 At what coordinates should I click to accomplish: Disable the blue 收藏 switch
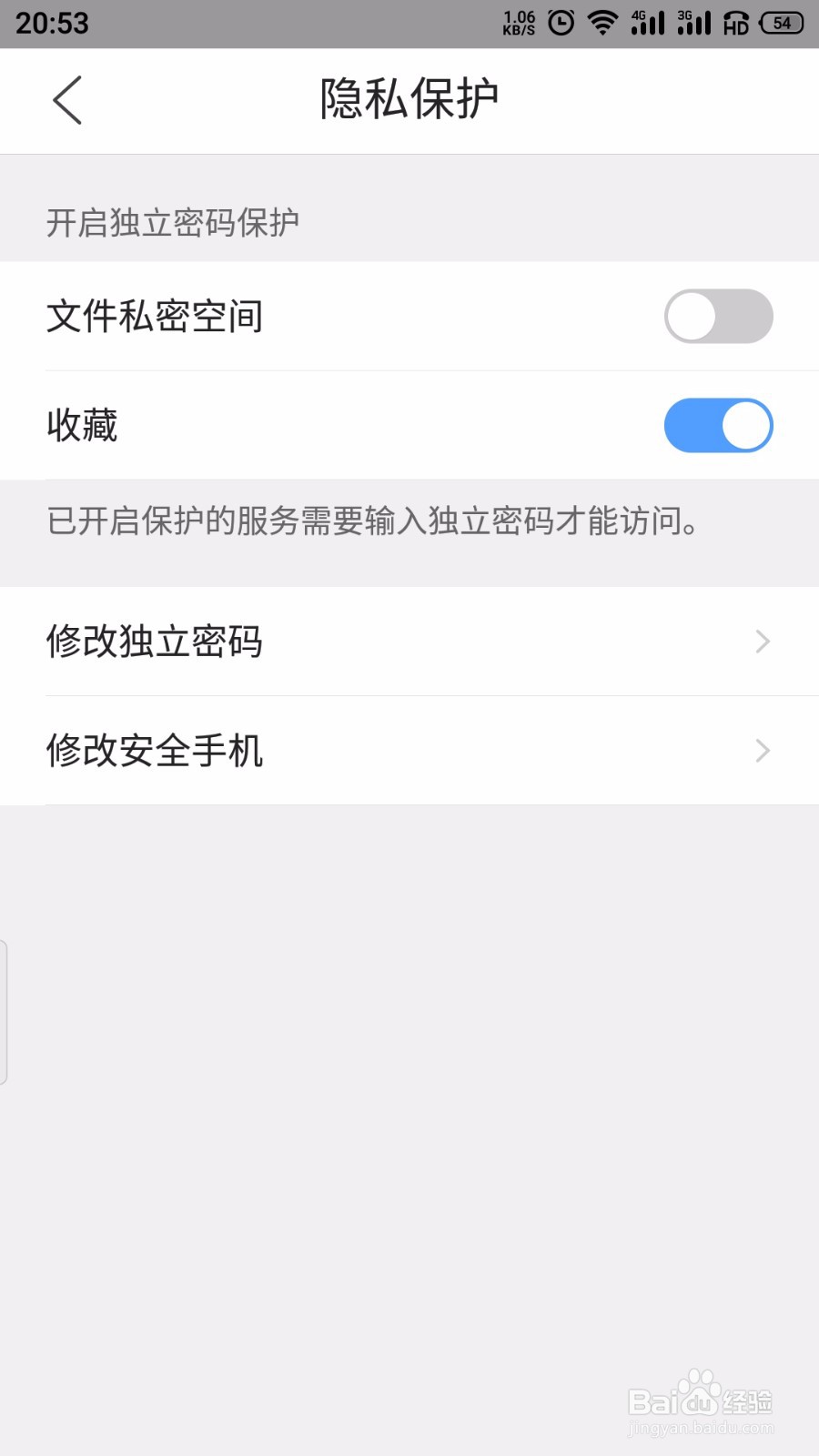point(718,425)
